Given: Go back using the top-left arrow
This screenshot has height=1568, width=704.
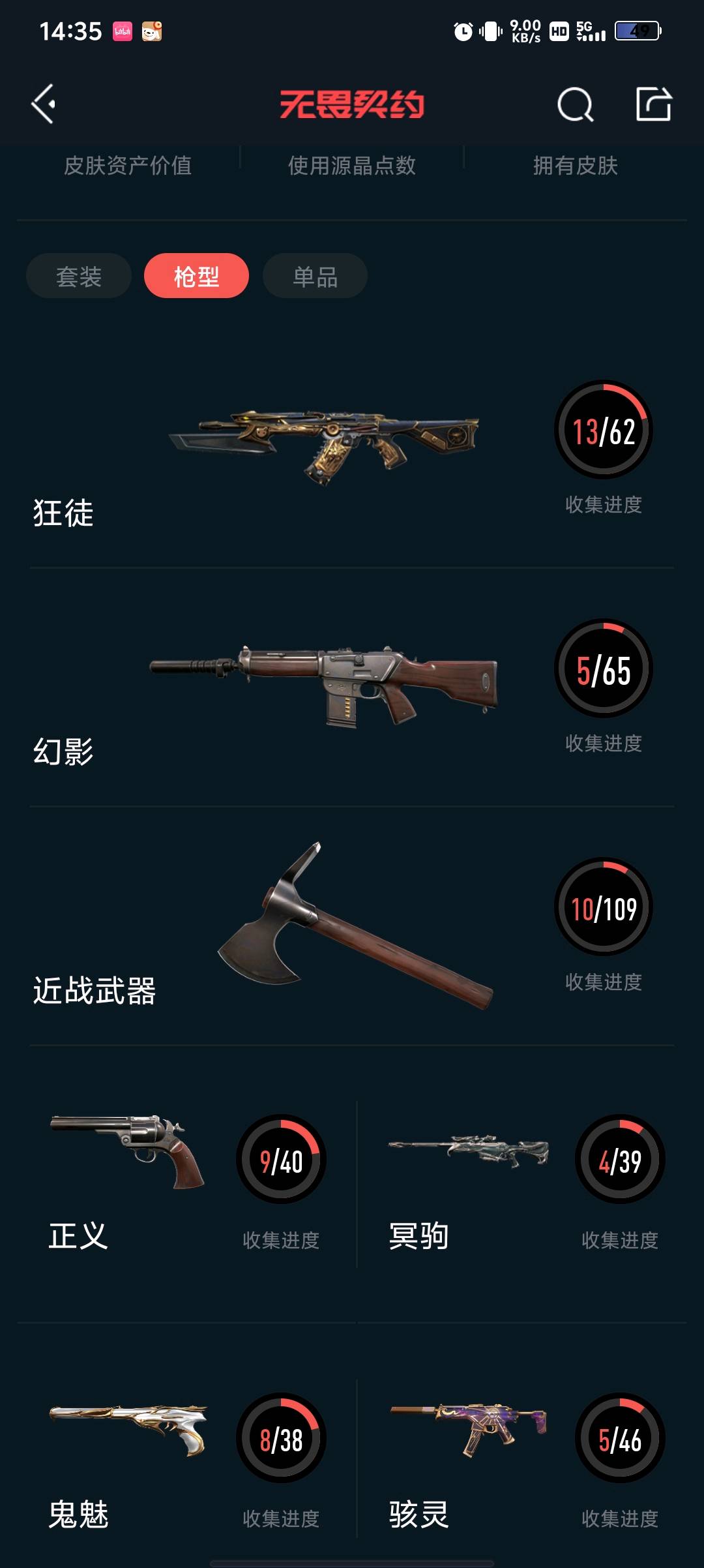Looking at the screenshot, I should (x=44, y=104).
